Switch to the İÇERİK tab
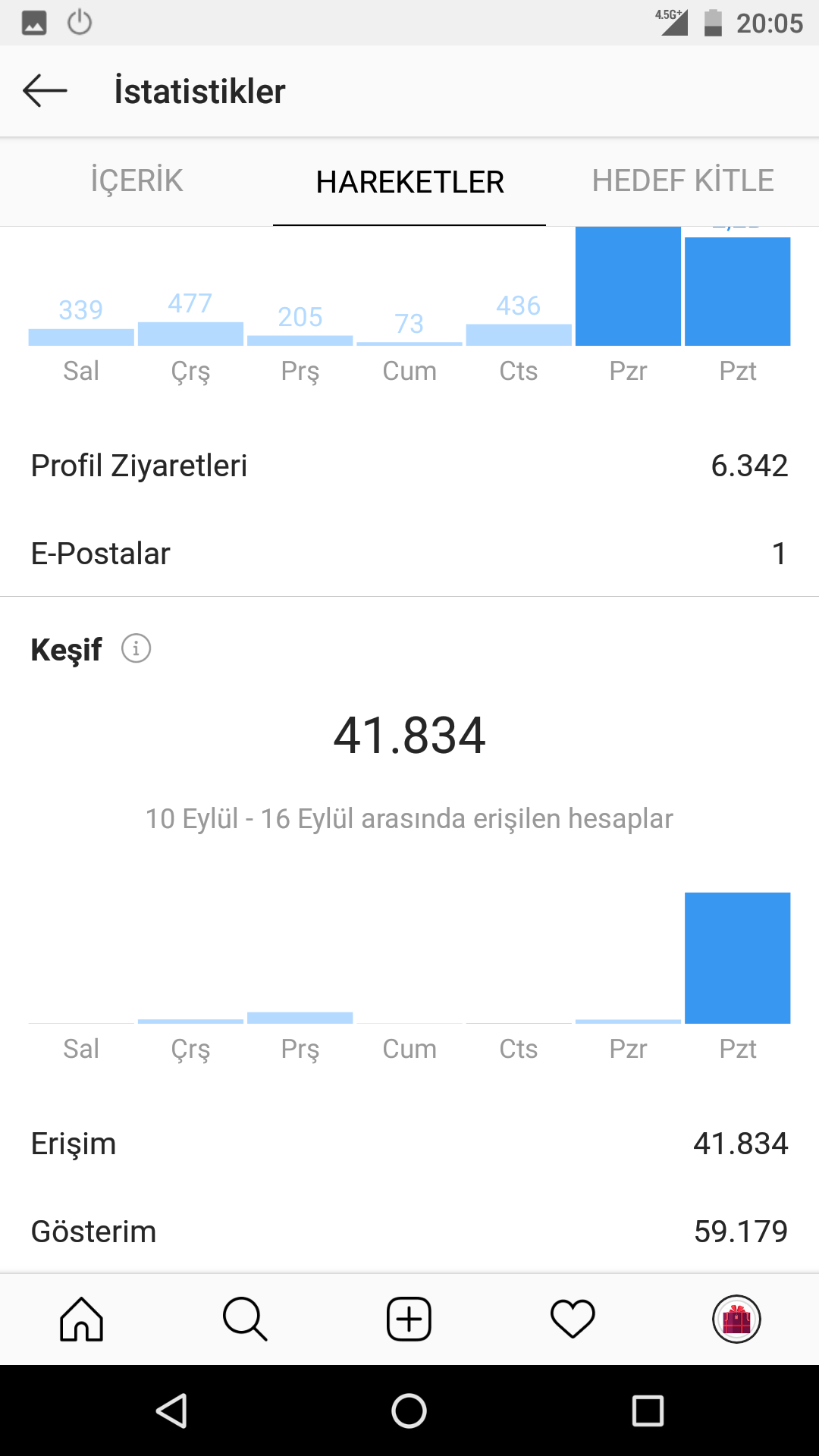 [x=136, y=181]
